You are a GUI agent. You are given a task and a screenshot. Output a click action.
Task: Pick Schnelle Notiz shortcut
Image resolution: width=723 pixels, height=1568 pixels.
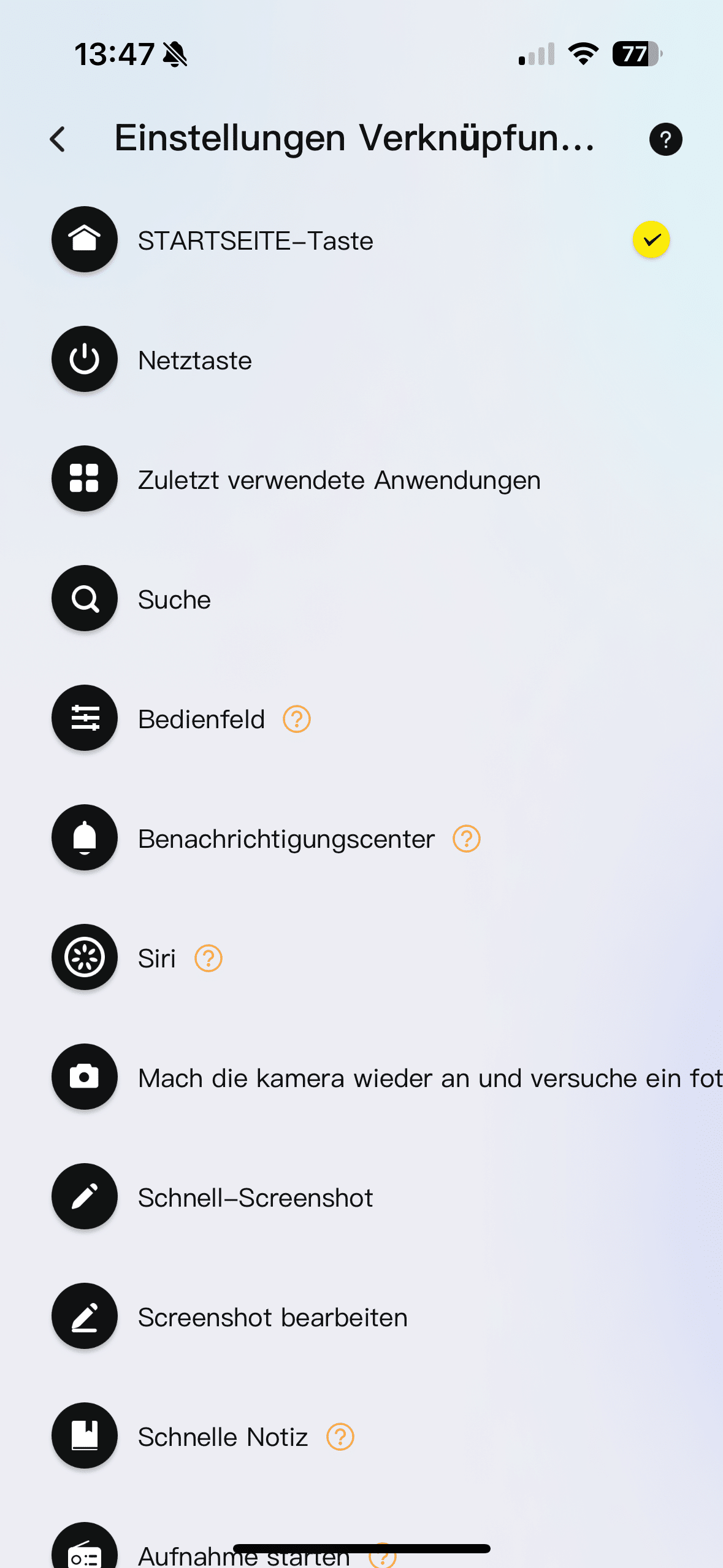coord(223,1437)
